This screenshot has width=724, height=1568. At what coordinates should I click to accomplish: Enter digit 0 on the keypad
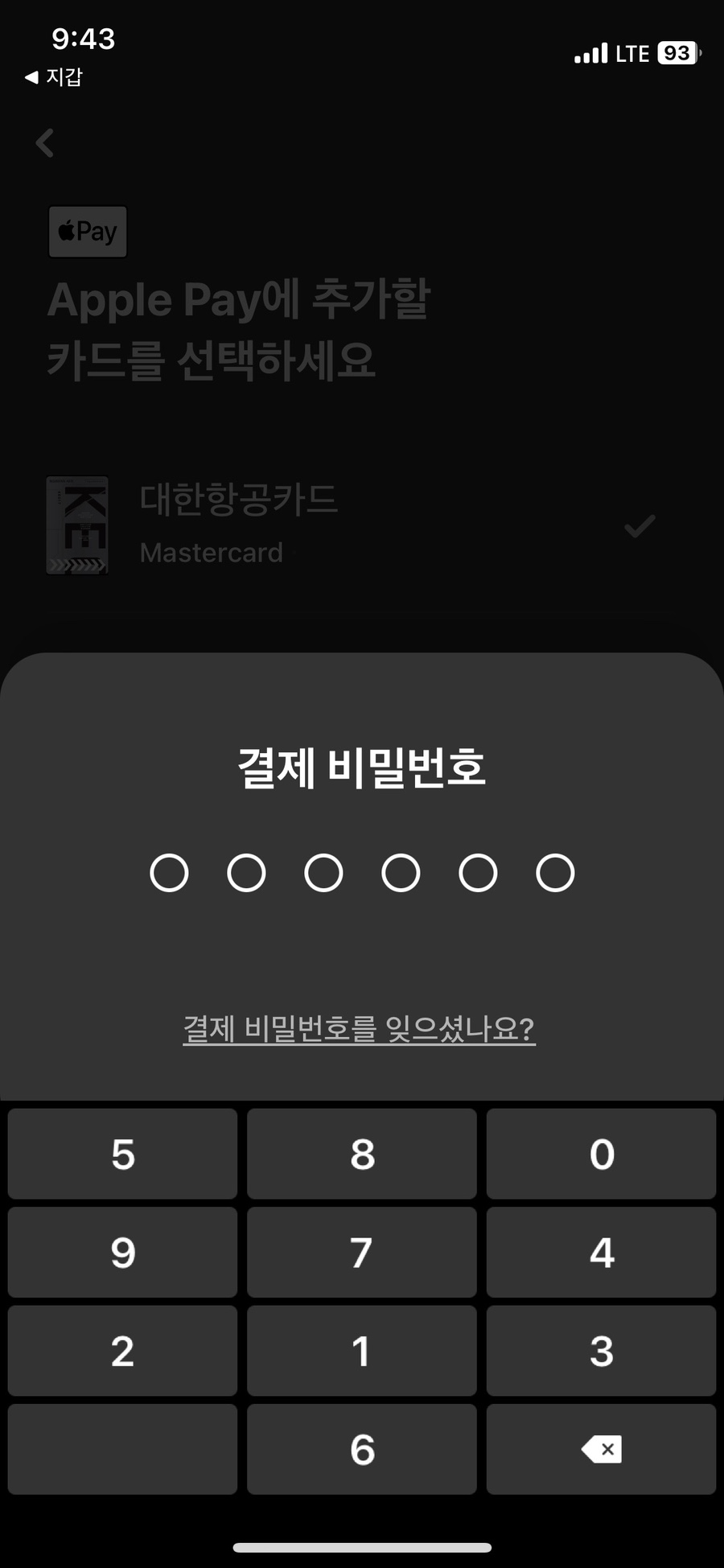(601, 1154)
